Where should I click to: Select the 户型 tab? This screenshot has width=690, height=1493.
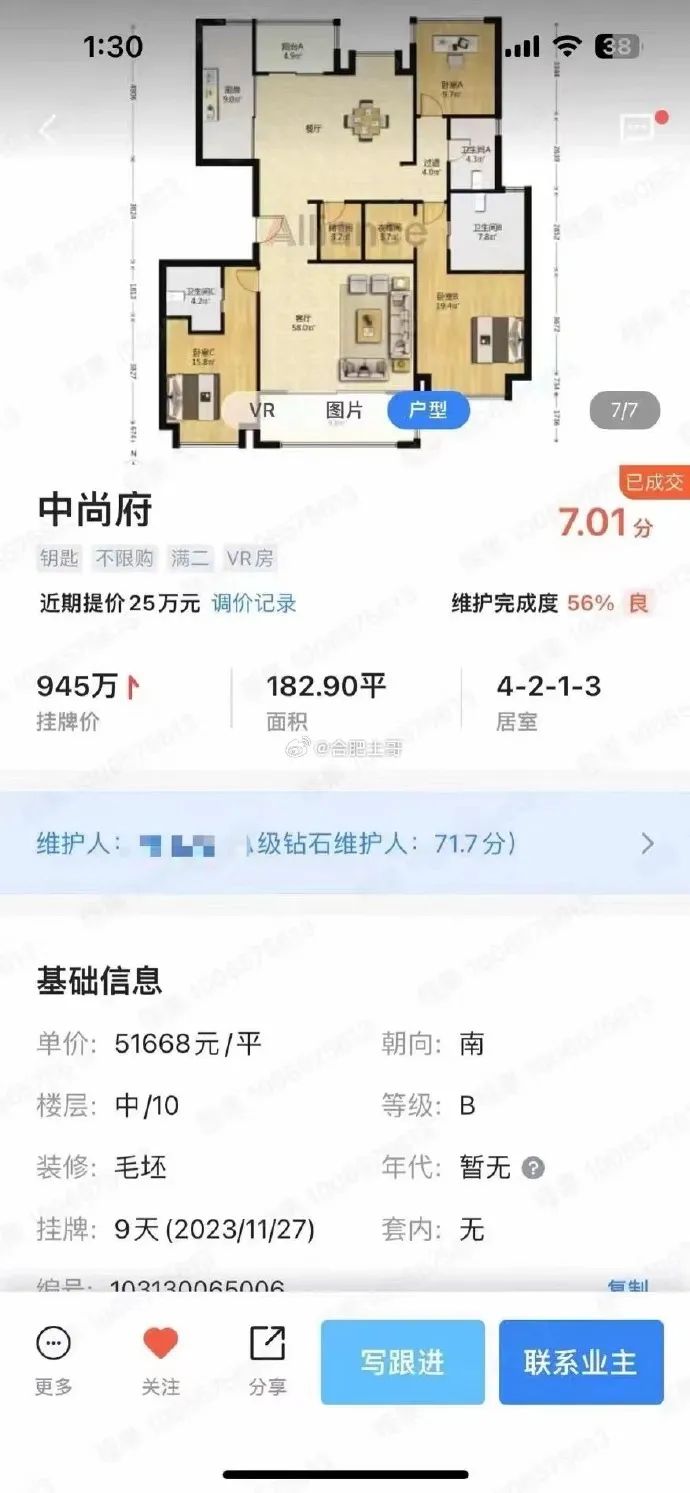pos(429,410)
